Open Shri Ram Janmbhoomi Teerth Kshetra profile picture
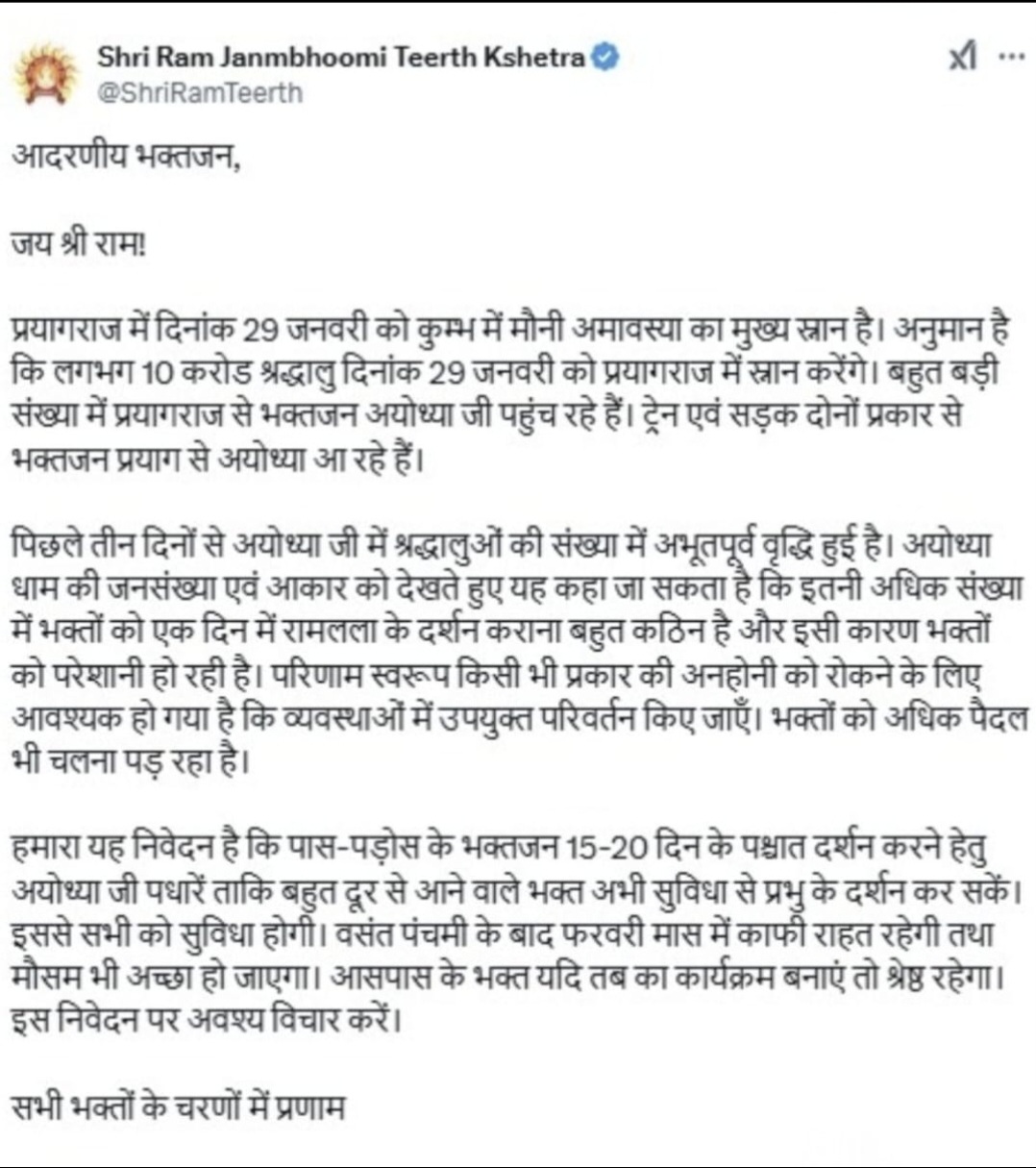 tap(44, 74)
